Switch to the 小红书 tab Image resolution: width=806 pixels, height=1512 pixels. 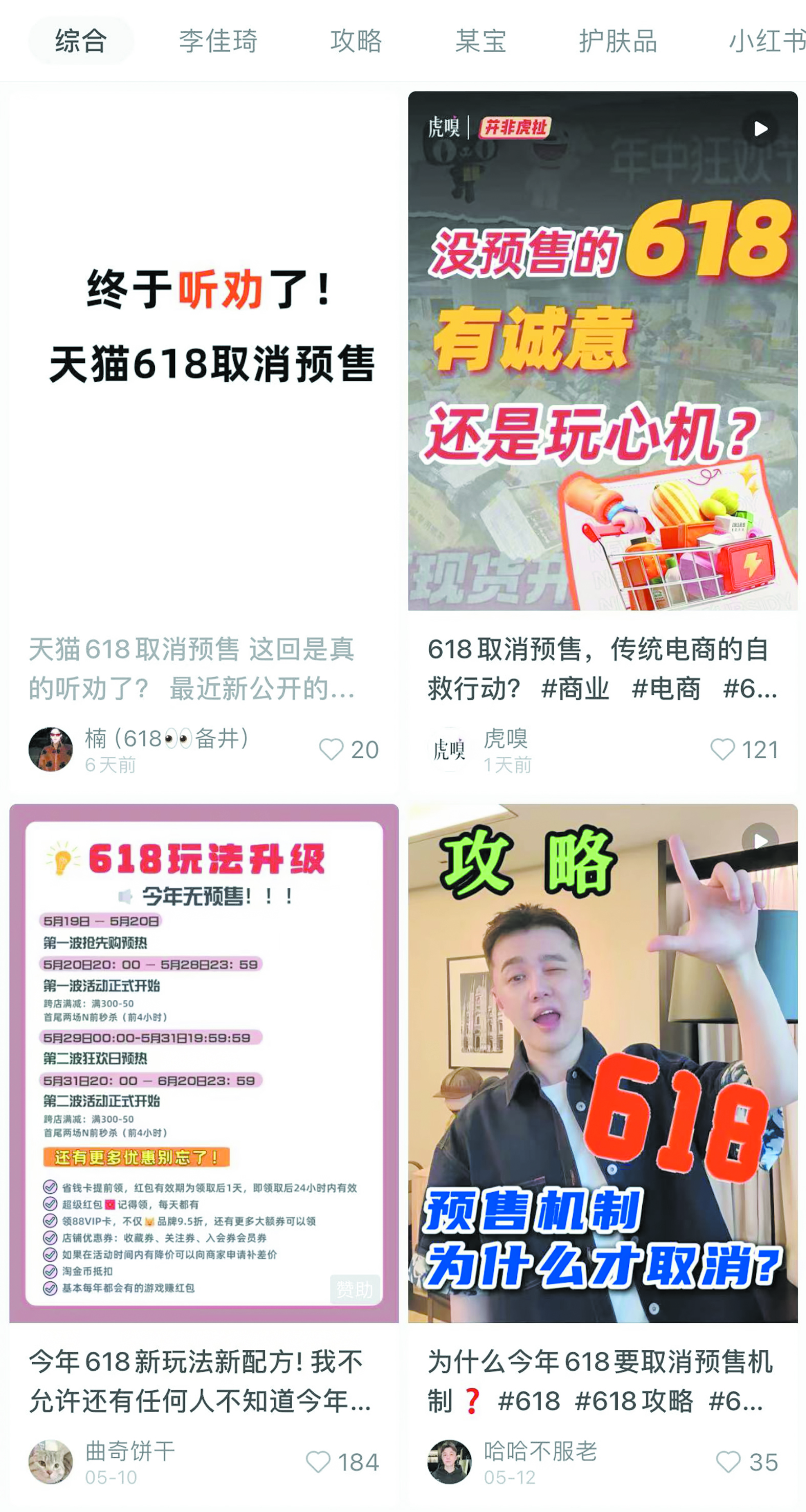coord(766,41)
